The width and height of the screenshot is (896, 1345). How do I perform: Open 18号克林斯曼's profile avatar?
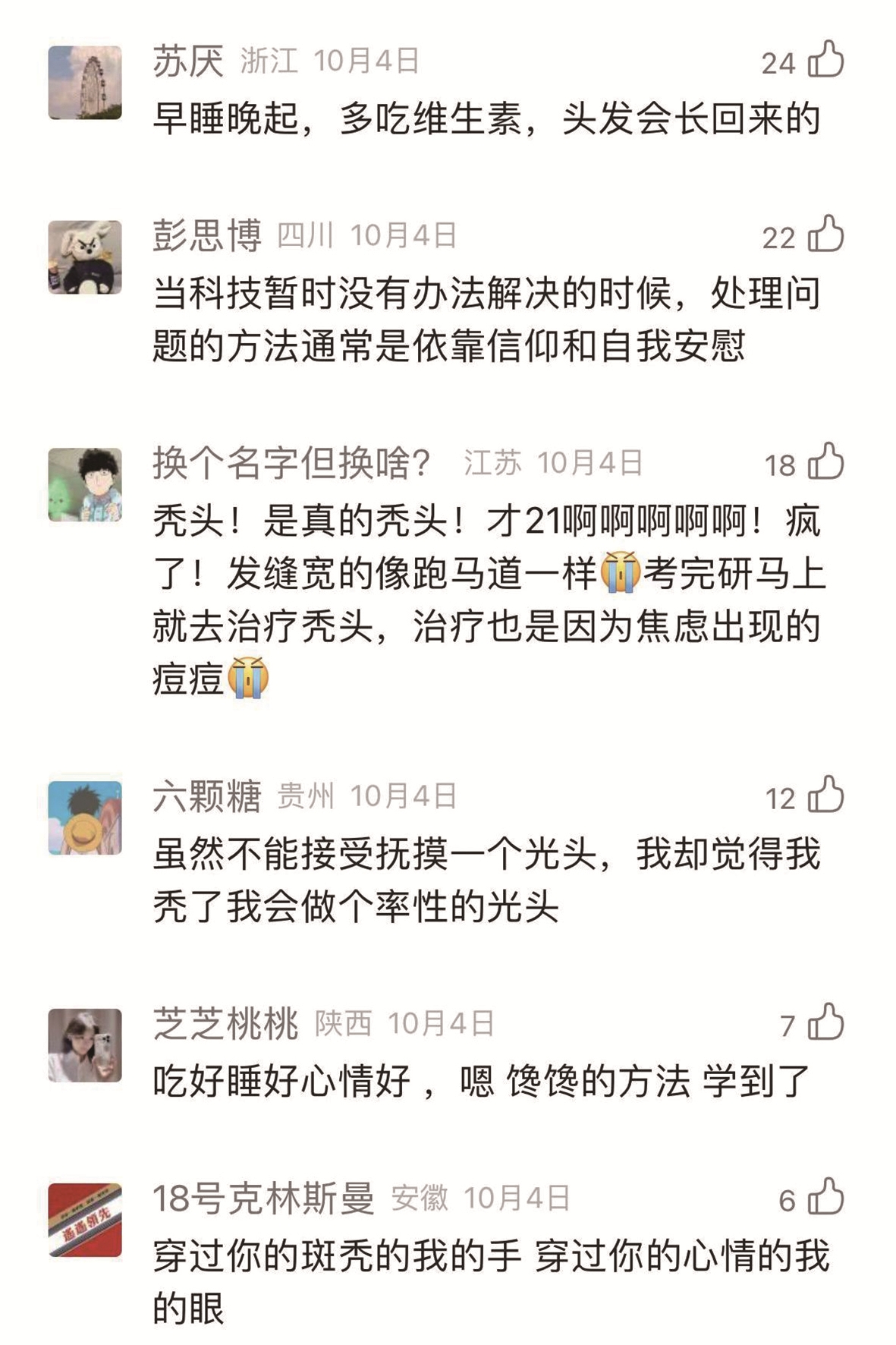(85, 1221)
